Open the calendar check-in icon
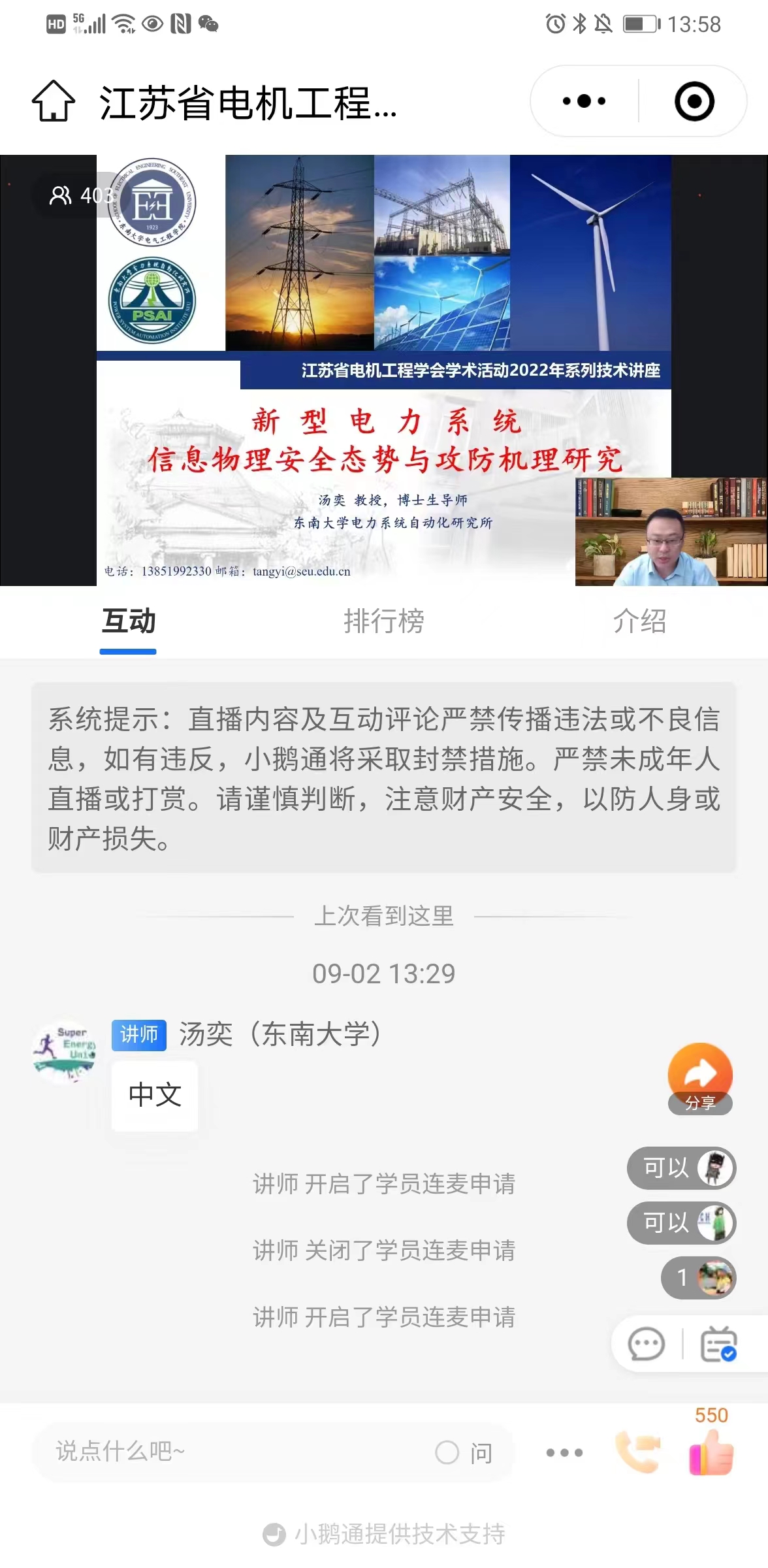Image resolution: width=768 pixels, height=1568 pixels. [718, 1345]
